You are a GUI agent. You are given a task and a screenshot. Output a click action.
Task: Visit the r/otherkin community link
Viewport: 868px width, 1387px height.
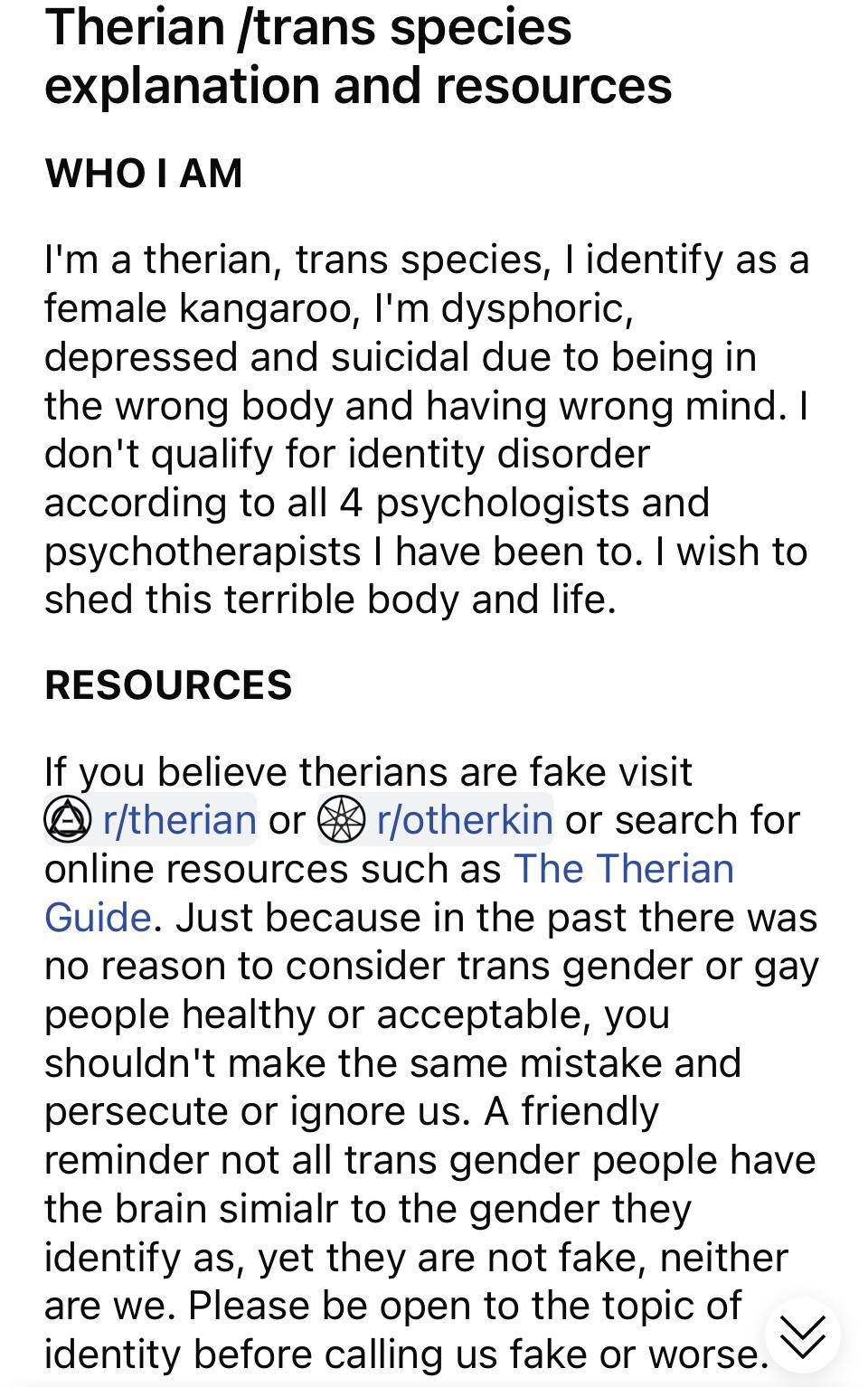pos(463,820)
